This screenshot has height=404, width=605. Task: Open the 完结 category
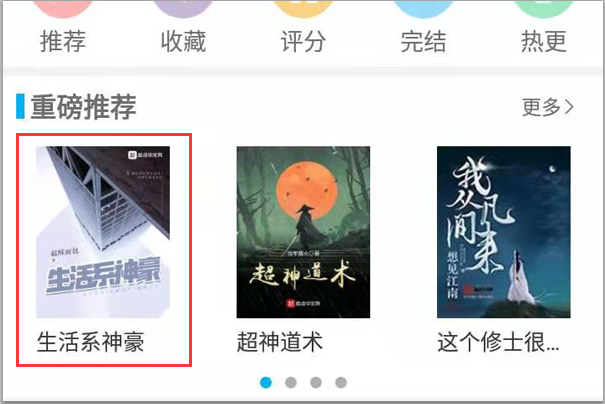pyautogui.click(x=423, y=30)
